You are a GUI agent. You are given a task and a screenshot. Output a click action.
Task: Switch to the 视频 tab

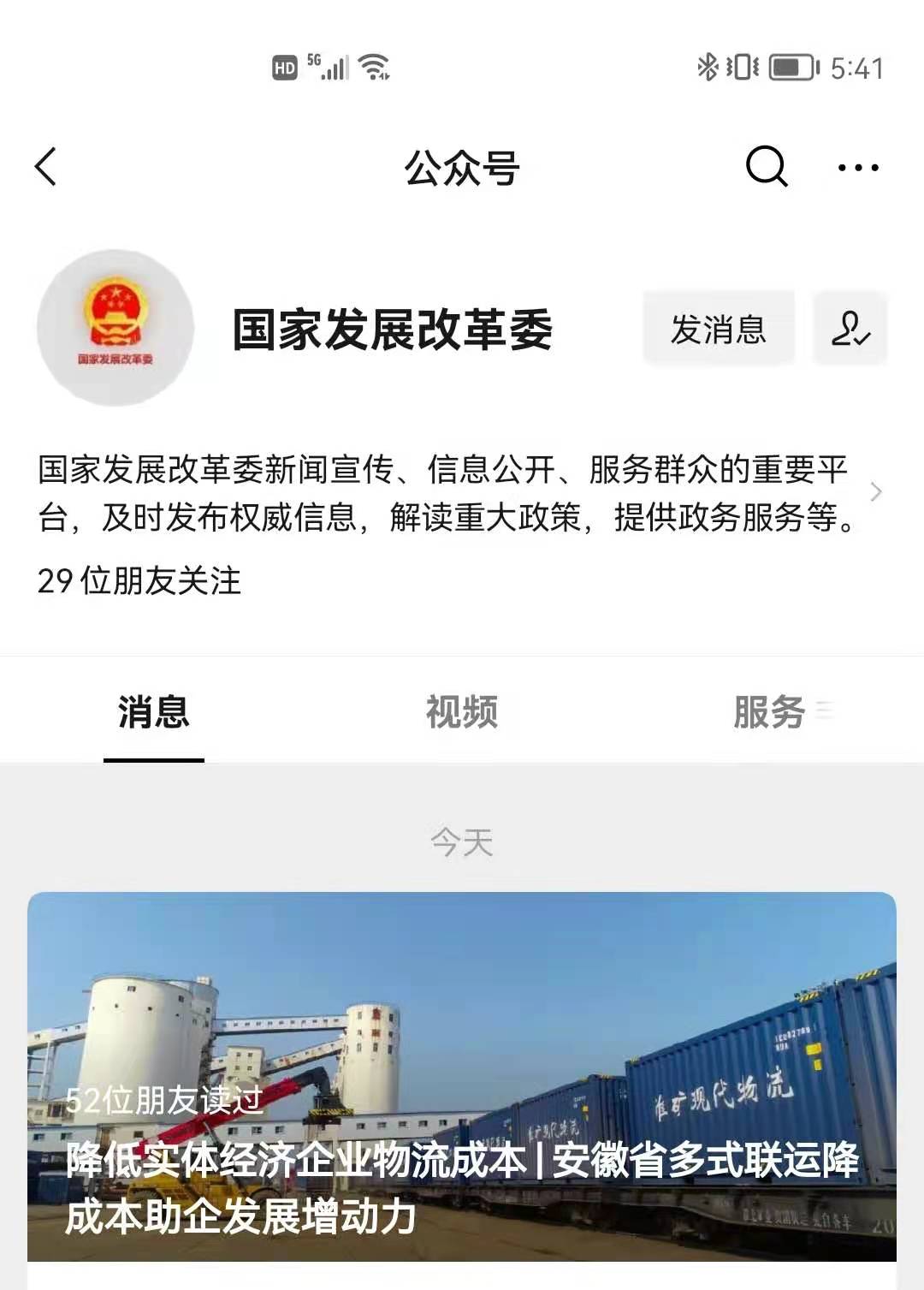click(462, 712)
